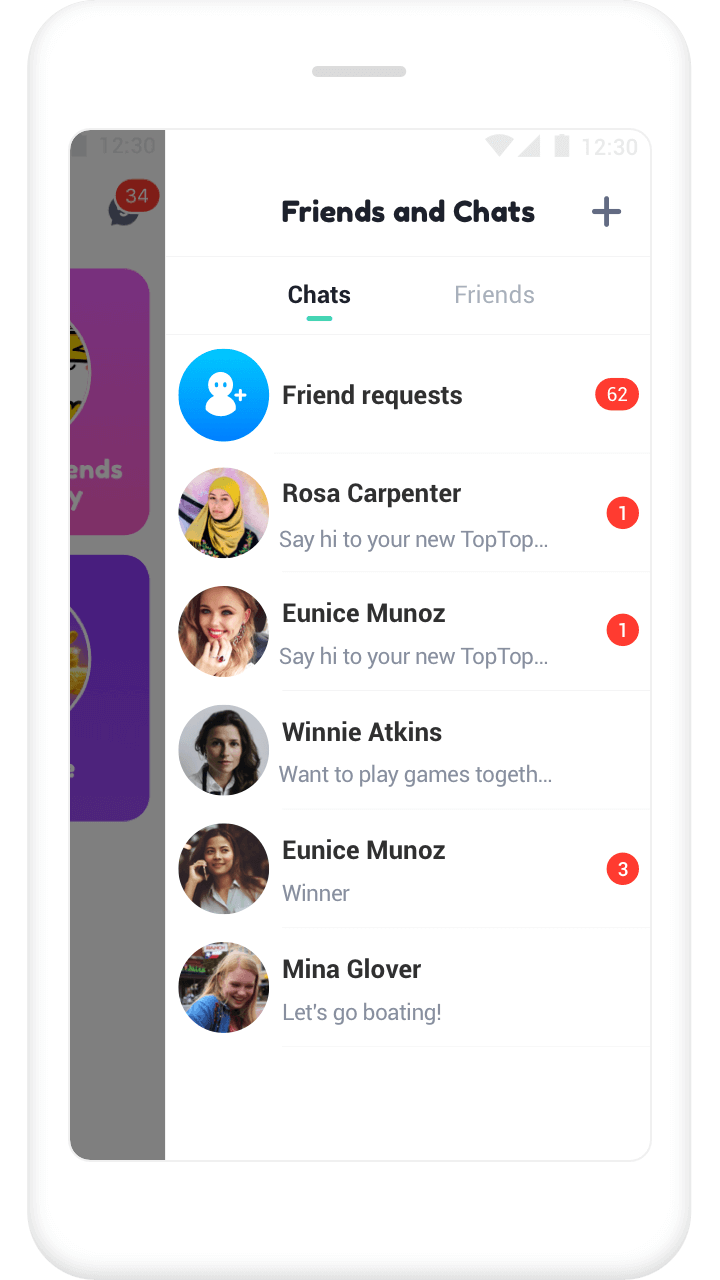Image resolution: width=720 pixels, height=1280 pixels.
Task: Tap the plus icon to add friends
Action: click(606, 212)
